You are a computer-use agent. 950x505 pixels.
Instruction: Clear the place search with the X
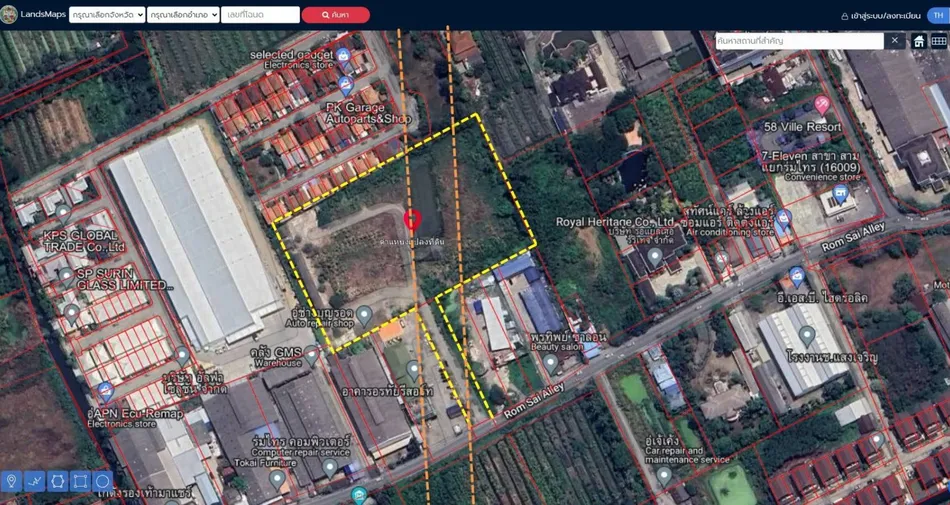895,41
